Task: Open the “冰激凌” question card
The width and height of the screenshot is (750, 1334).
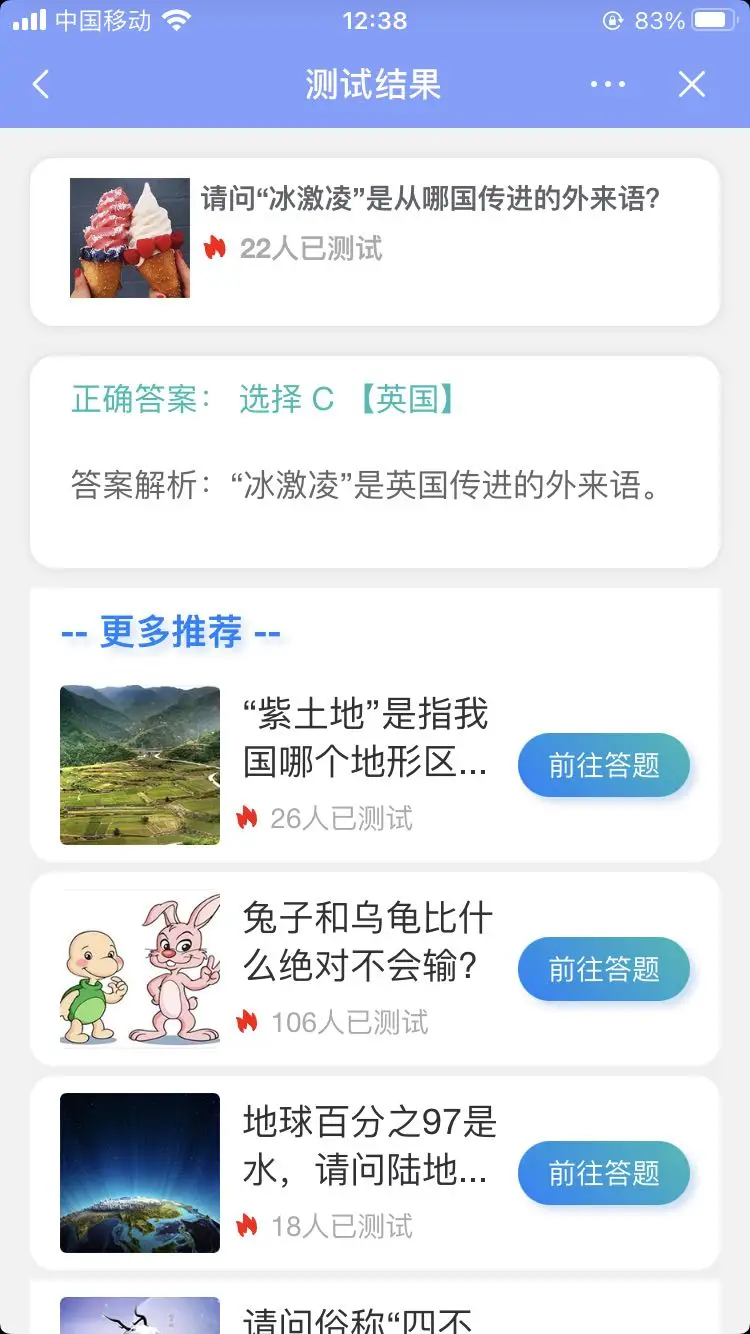Action: pyautogui.click(x=375, y=240)
